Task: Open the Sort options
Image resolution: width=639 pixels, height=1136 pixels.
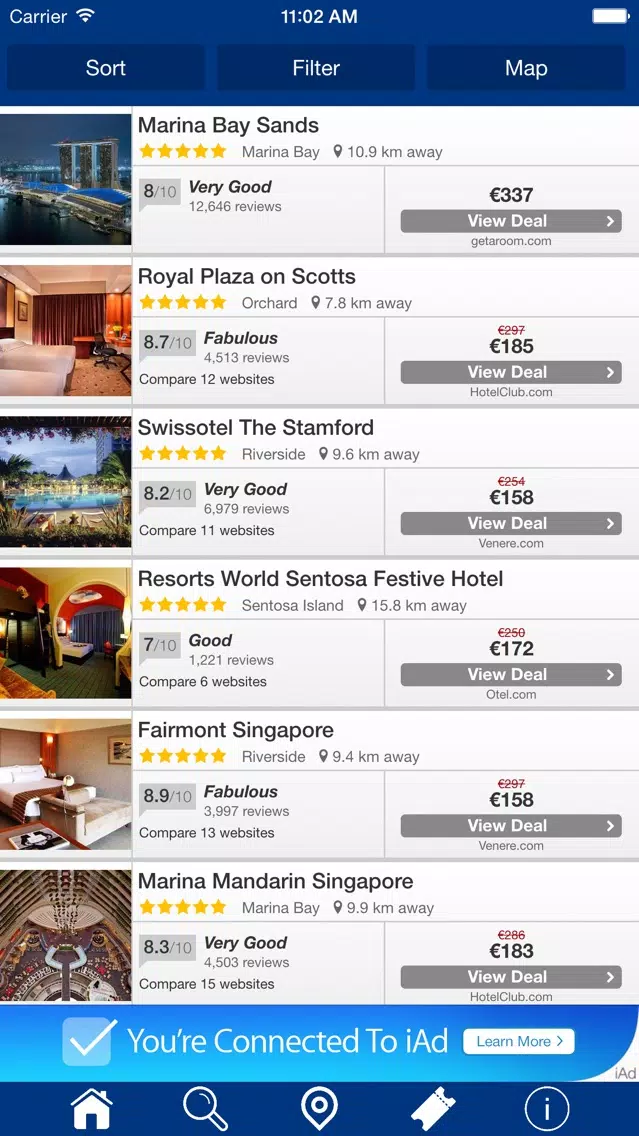Action: (x=106, y=68)
